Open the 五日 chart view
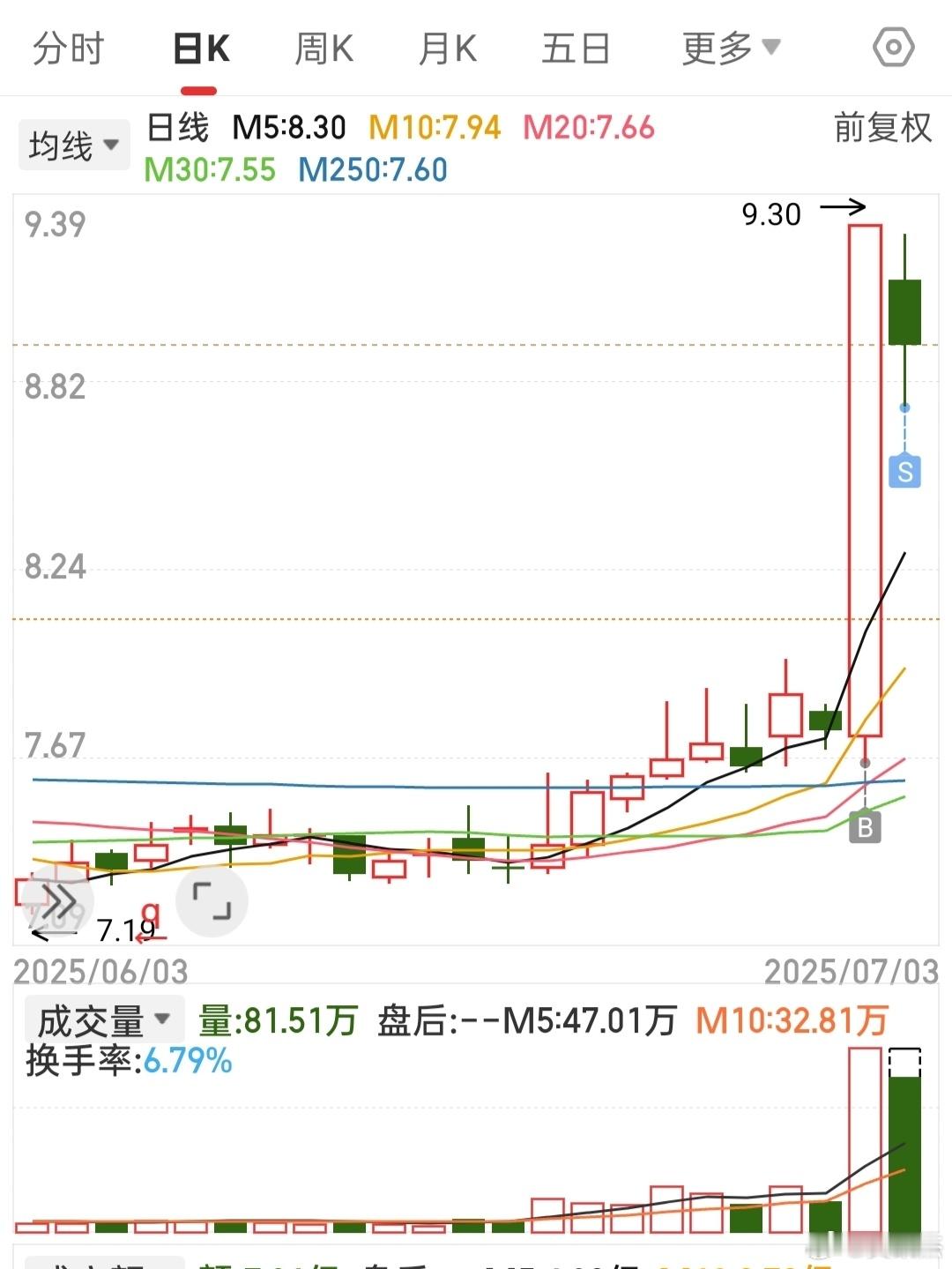The image size is (952, 1269). [575, 49]
